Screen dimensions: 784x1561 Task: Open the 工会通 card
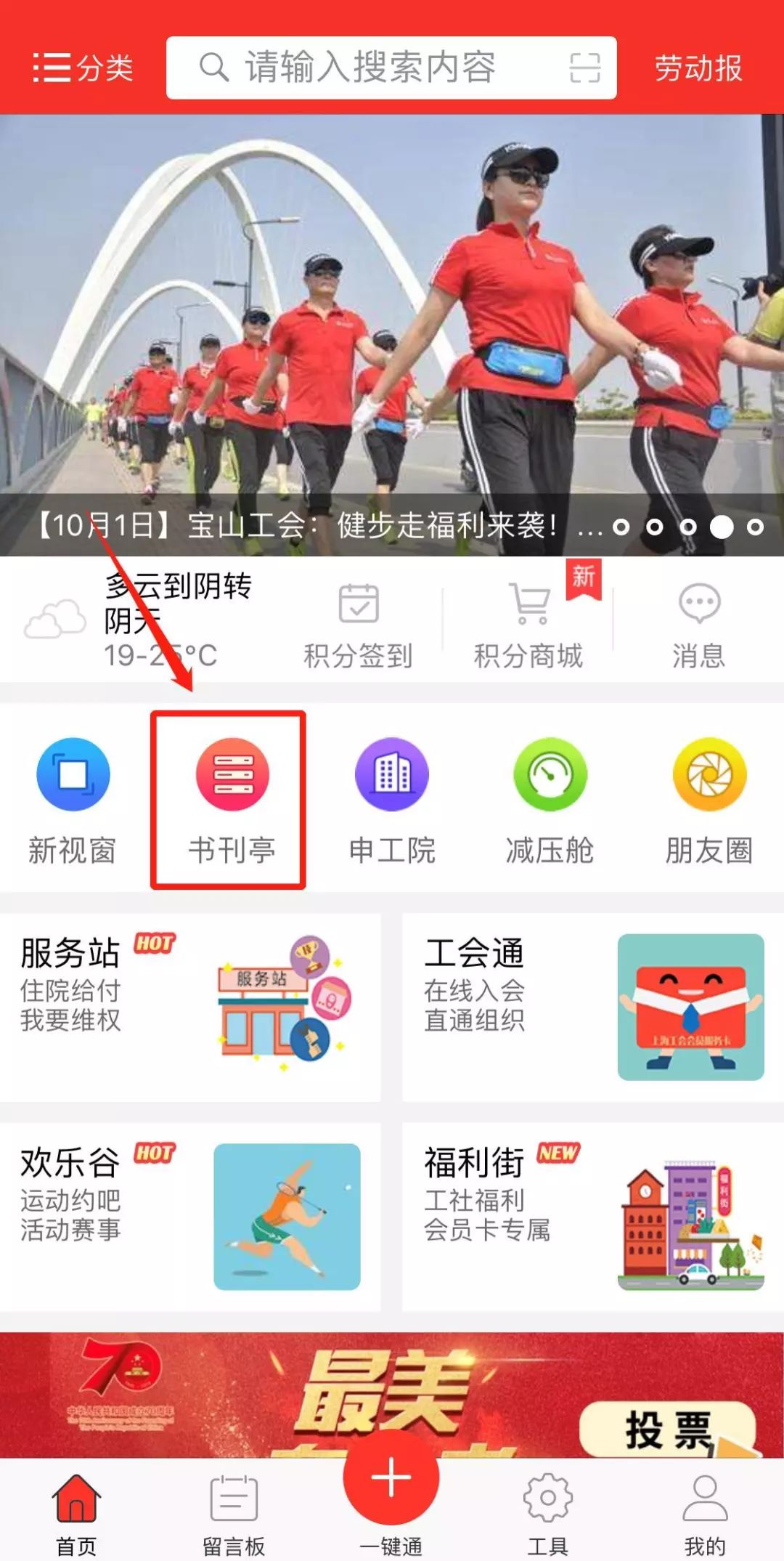pyautogui.click(x=592, y=1007)
